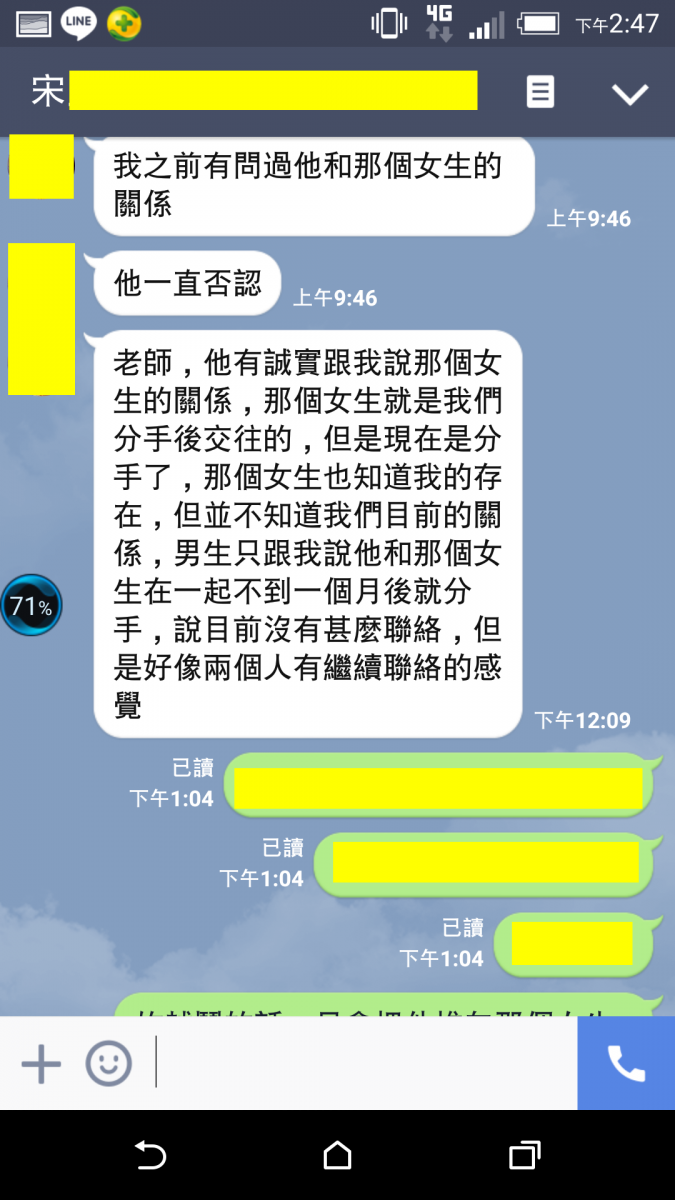Viewport: 675px width, 1200px height.
Task: Tap the floating 71% battery widget
Action: (x=31, y=605)
